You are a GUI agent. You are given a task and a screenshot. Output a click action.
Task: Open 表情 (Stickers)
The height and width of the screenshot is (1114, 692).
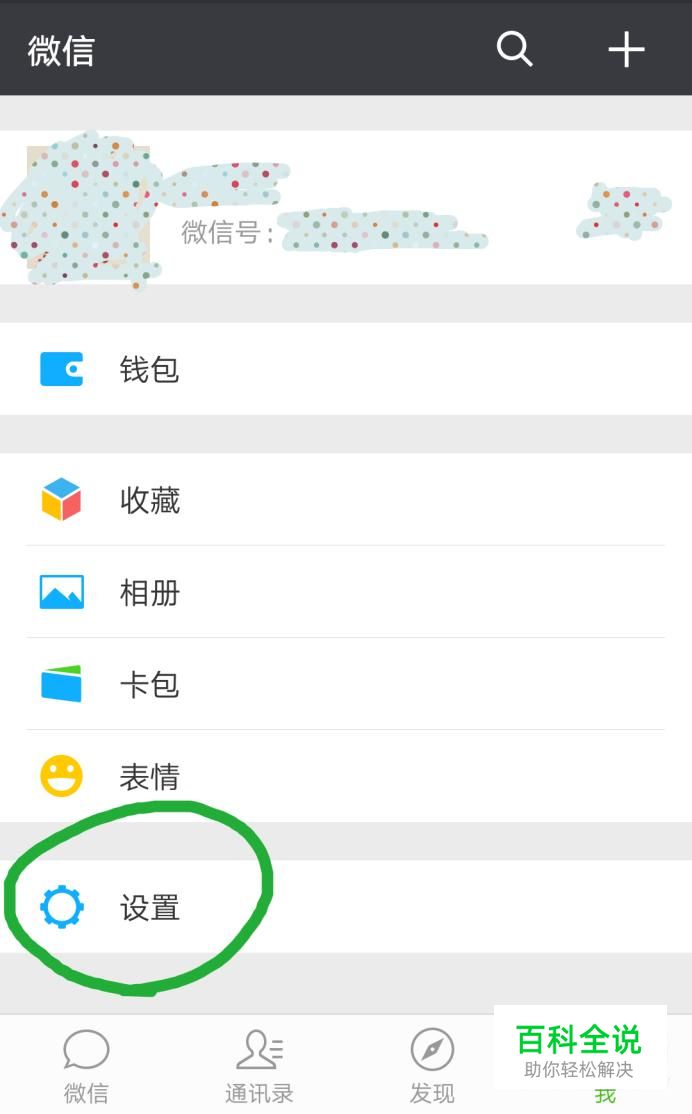345,776
